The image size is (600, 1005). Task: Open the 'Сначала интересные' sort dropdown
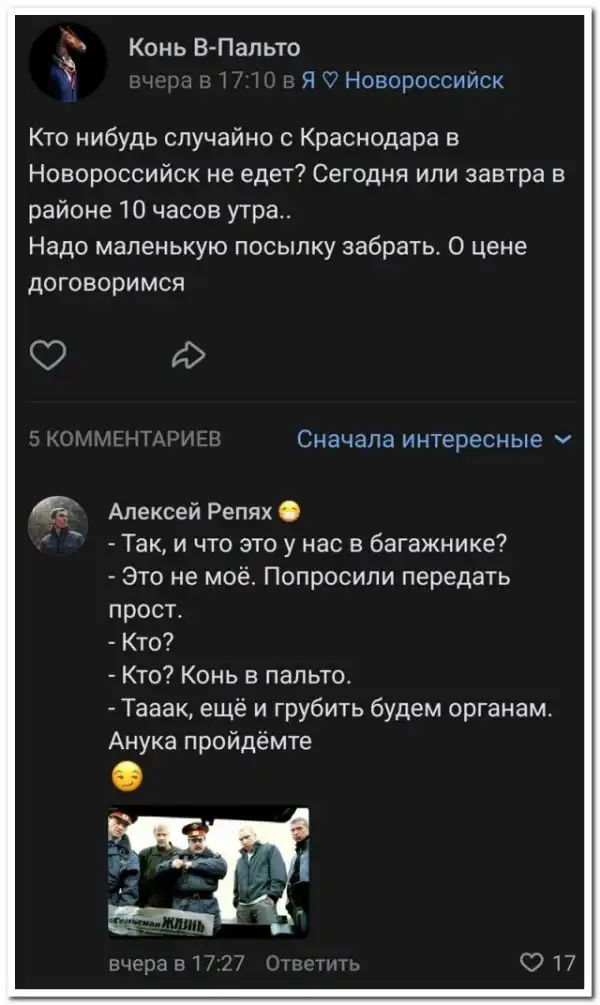pyautogui.click(x=435, y=440)
